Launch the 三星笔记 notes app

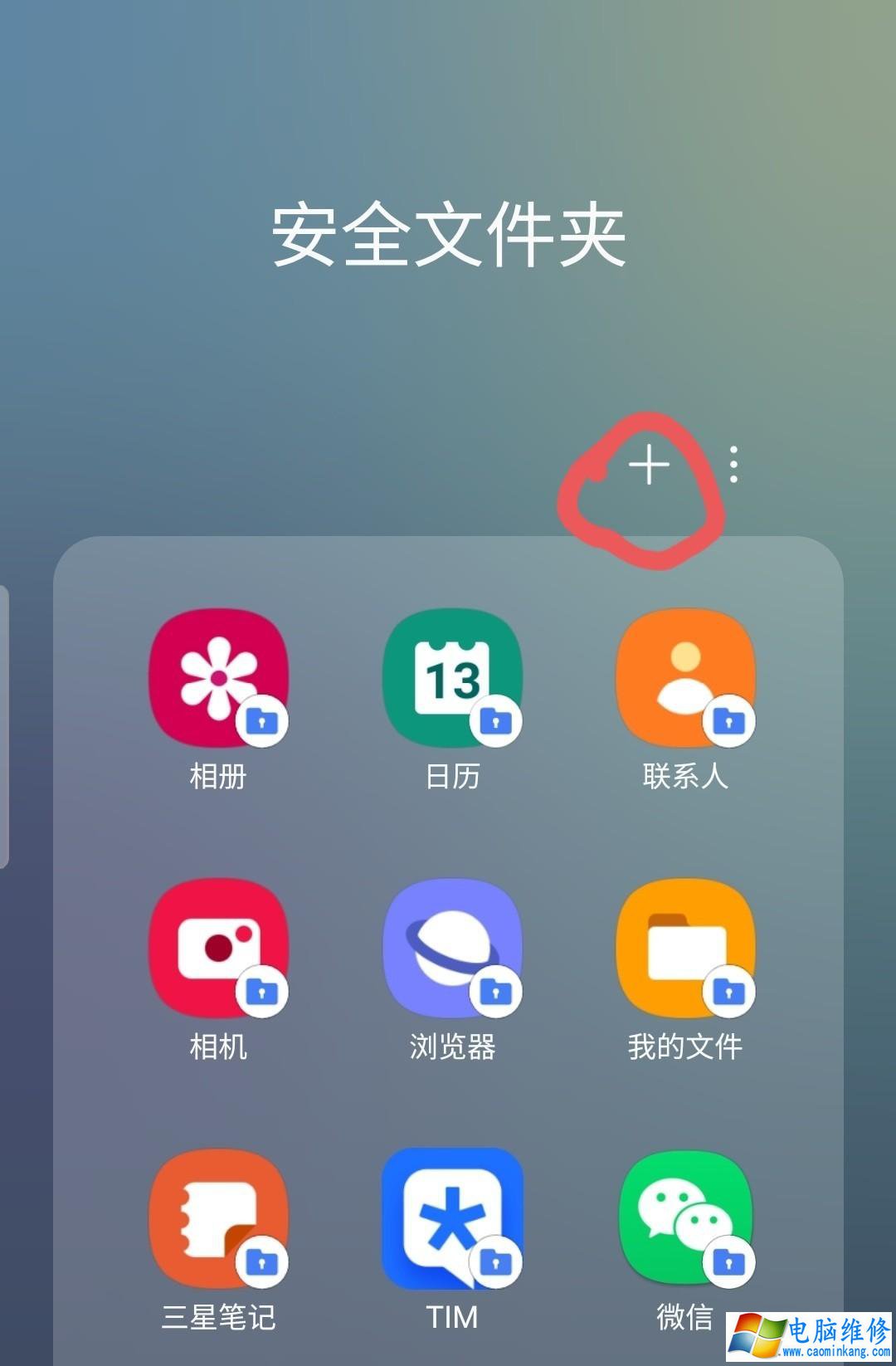tap(218, 1218)
